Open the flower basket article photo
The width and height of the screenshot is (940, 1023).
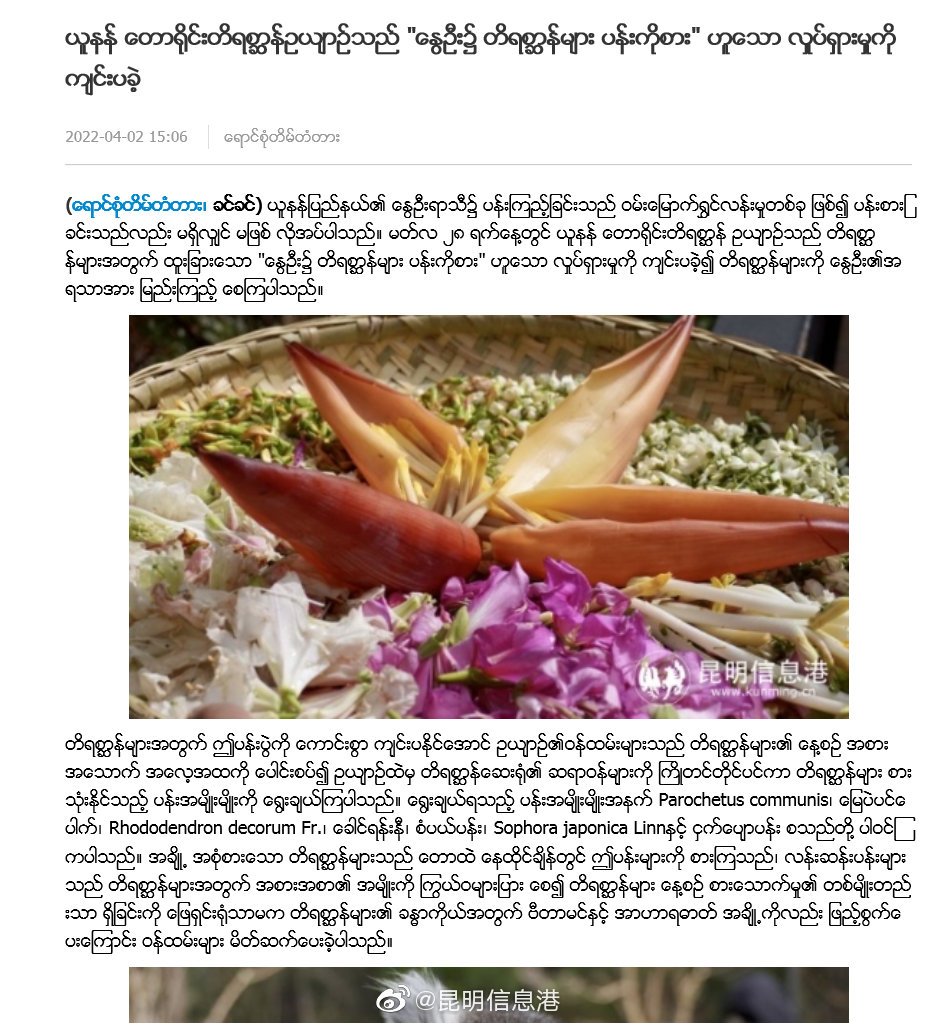tap(488, 516)
